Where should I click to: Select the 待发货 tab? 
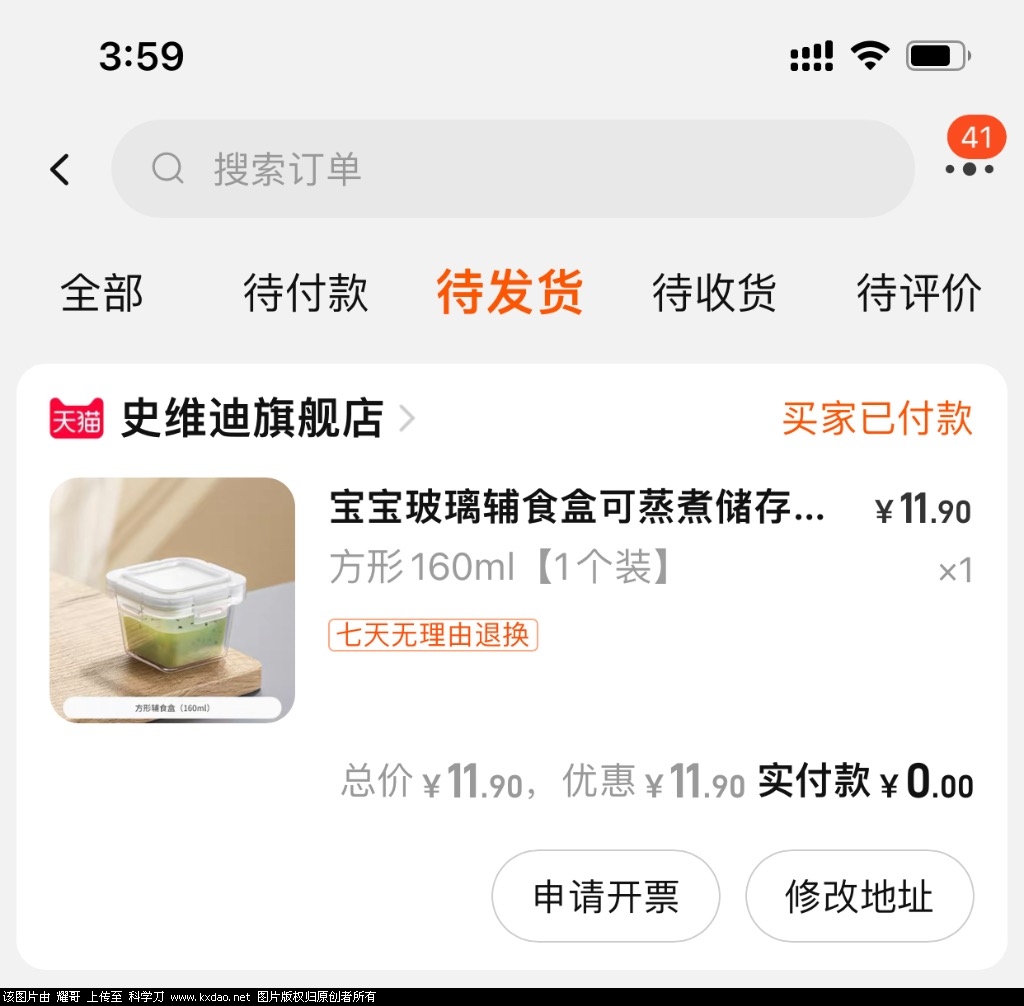coord(510,294)
